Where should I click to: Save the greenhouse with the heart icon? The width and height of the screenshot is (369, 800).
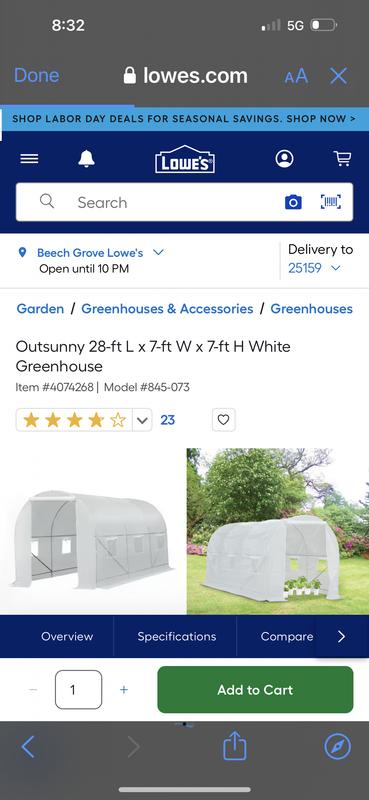pos(224,420)
